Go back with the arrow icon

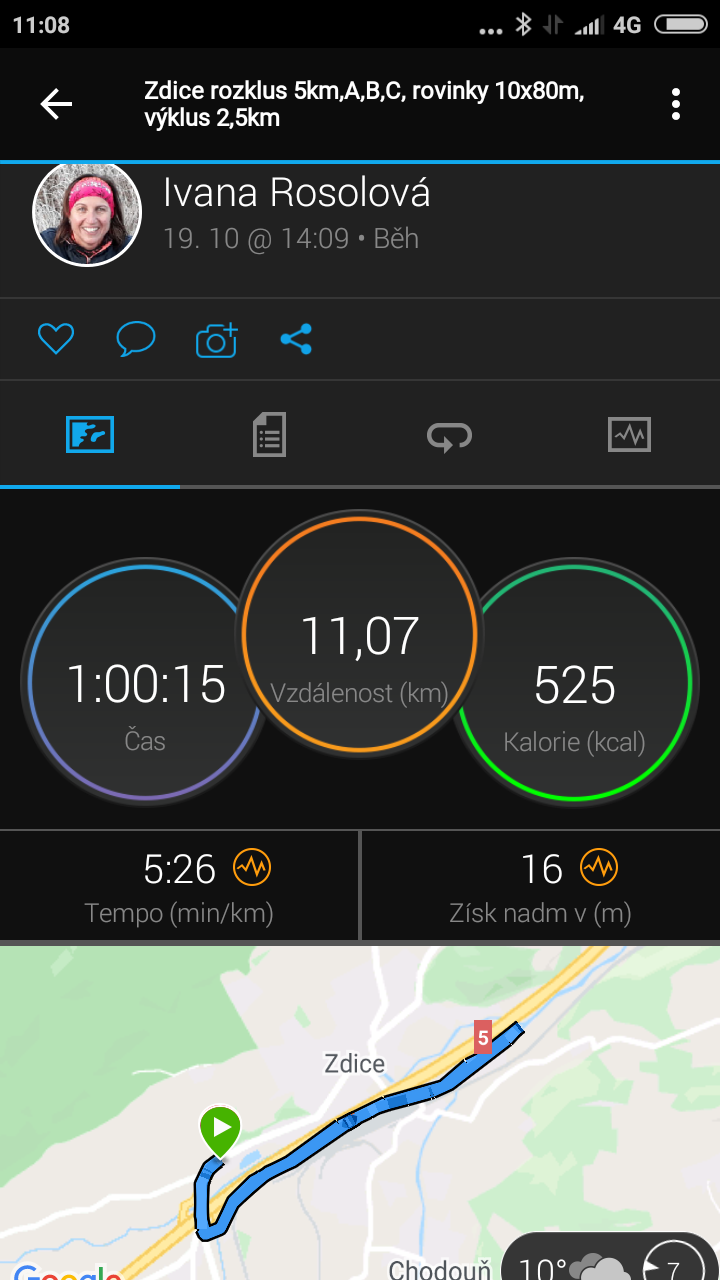click(x=56, y=104)
